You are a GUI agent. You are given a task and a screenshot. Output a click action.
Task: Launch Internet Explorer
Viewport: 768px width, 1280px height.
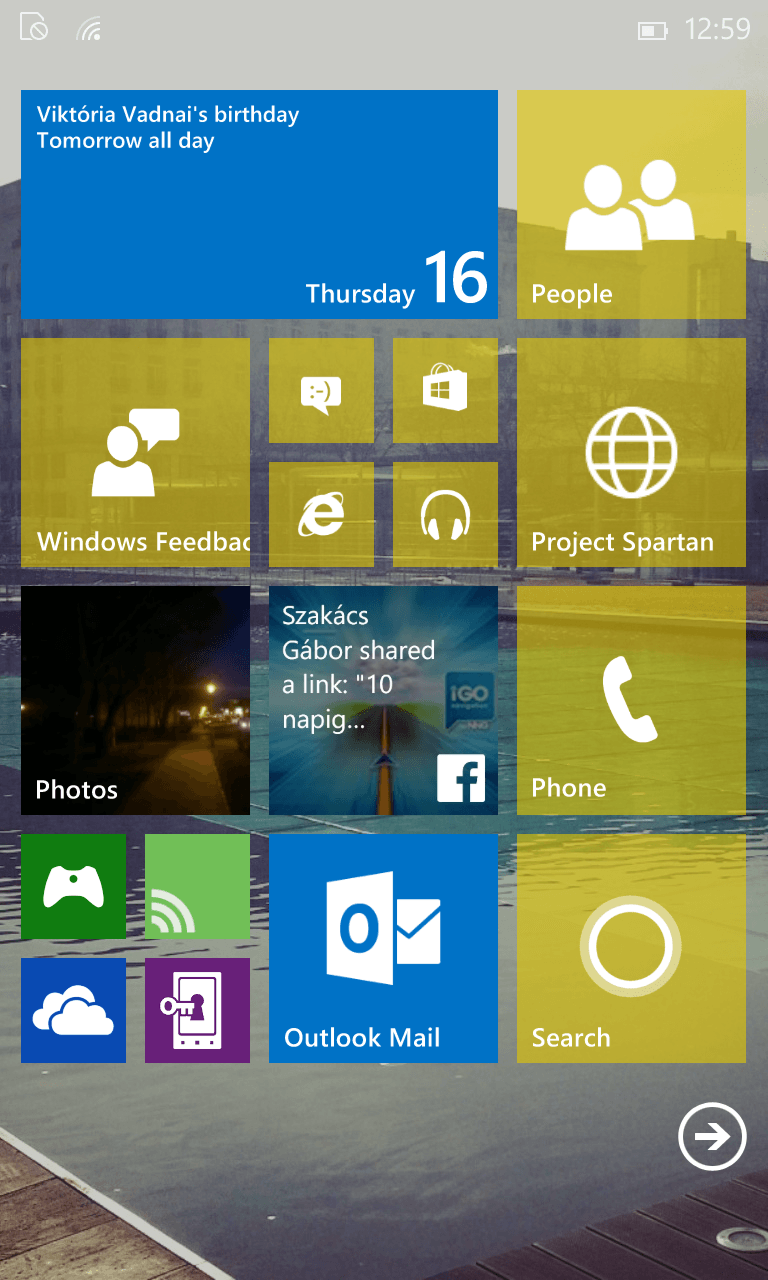(321, 515)
